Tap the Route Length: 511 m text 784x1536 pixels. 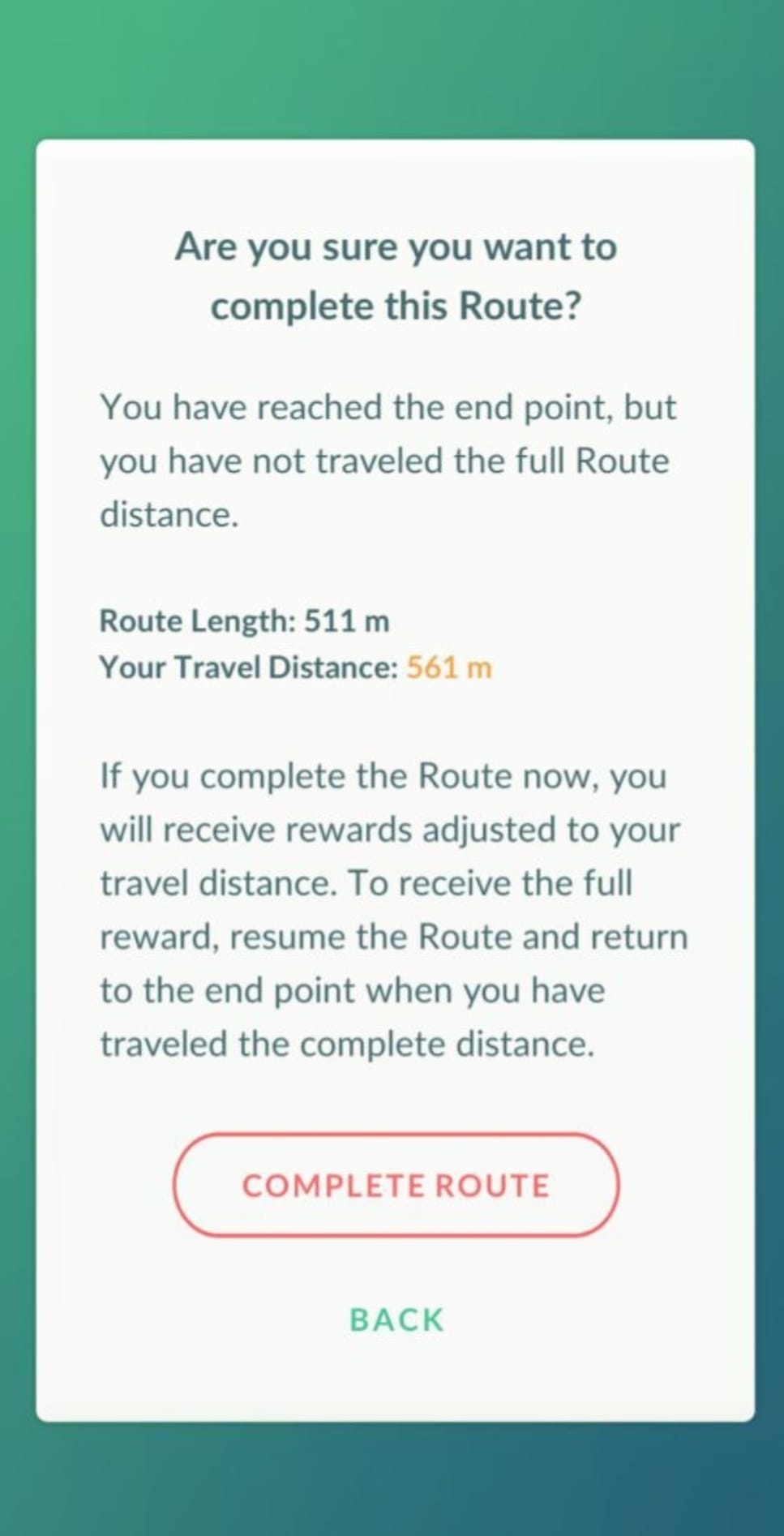[x=243, y=620]
